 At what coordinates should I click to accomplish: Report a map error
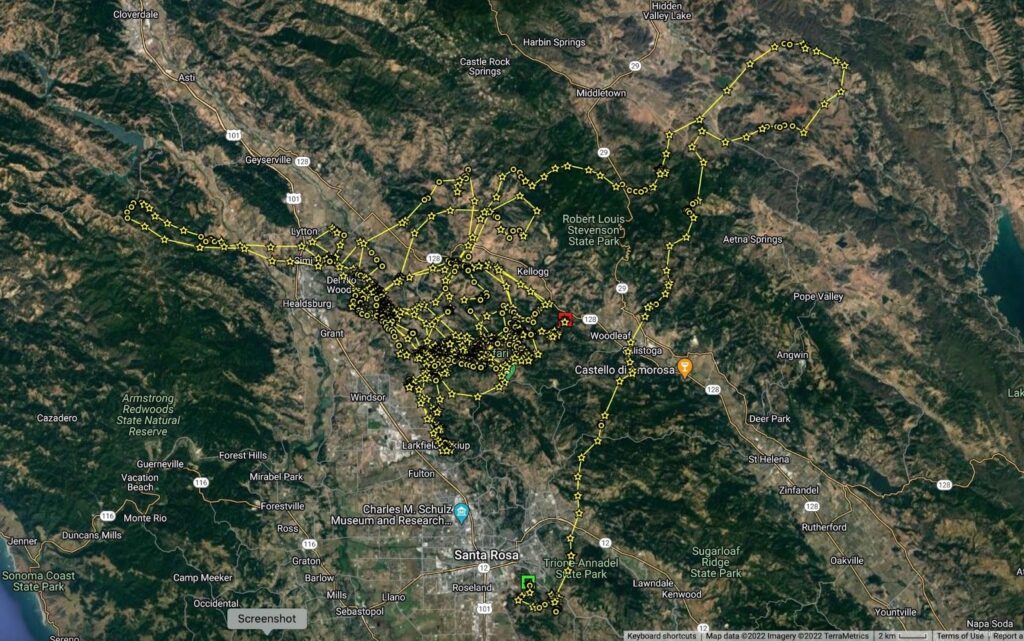1007,636
